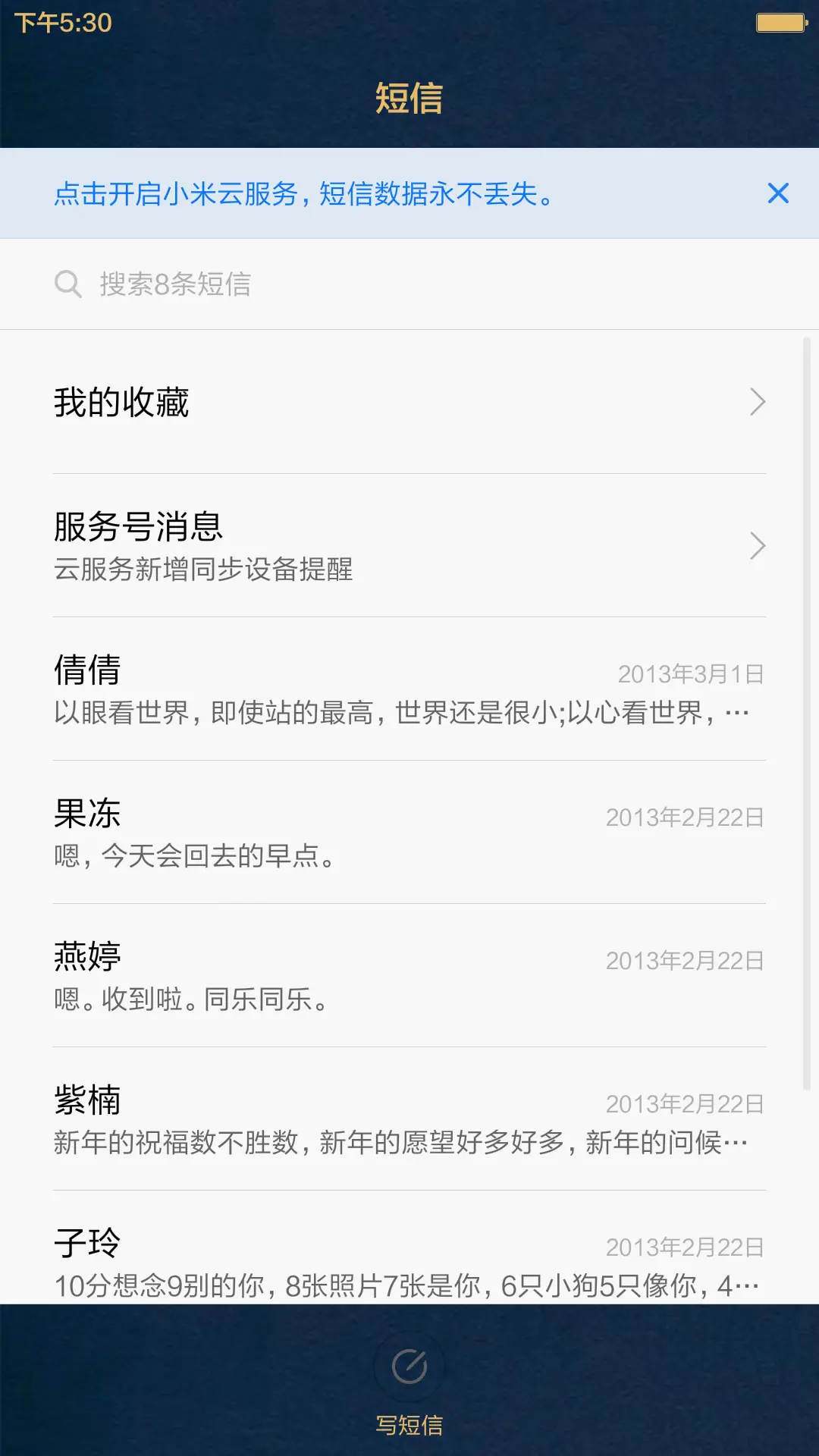
Task: Tap the compose new message icon
Action: coord(409,1365)
